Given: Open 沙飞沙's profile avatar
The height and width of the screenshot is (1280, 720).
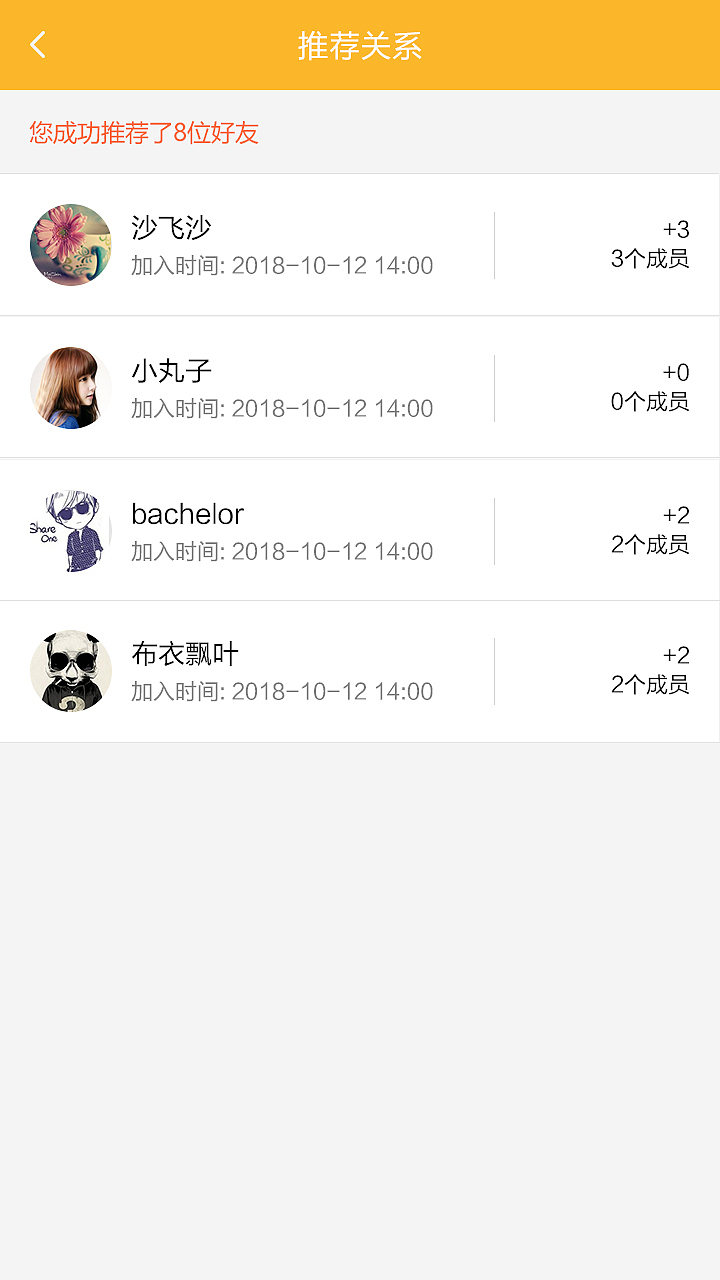Looking at the screenshot, I should [70, 244].
